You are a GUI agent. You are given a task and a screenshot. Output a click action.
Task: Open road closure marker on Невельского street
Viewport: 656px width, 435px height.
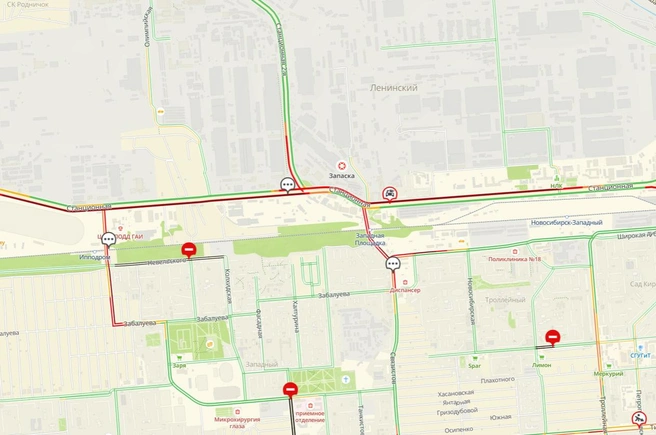[187, 250]
